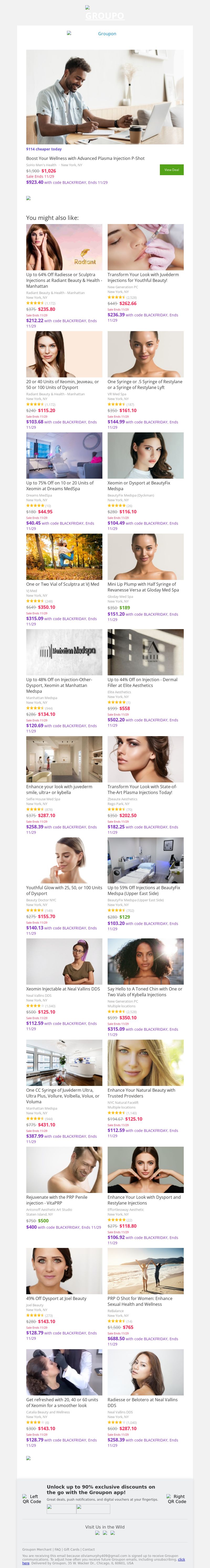The width and height of the screenshot is (210, 1568).
Task: Open the Plasma Injection P-Shot deal image
Action: pos(104,97)
